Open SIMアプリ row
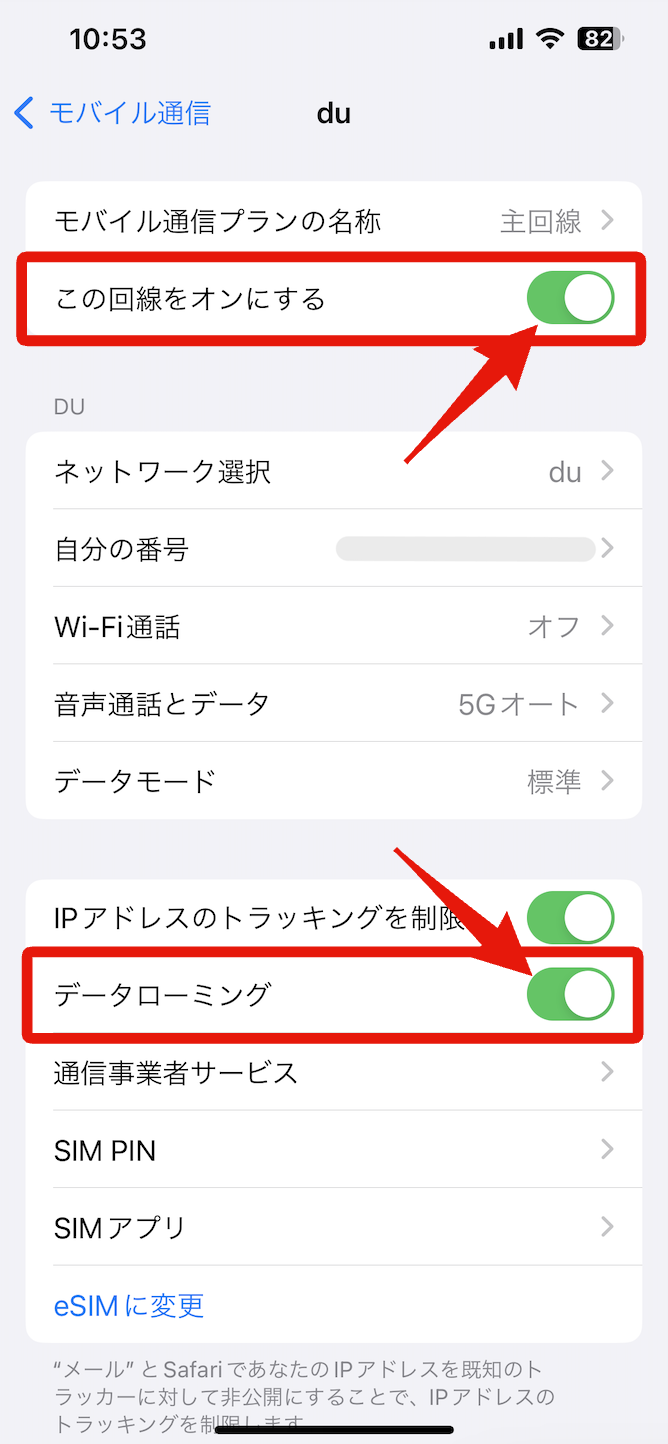668x1444 pixels. click(333, 1227)
